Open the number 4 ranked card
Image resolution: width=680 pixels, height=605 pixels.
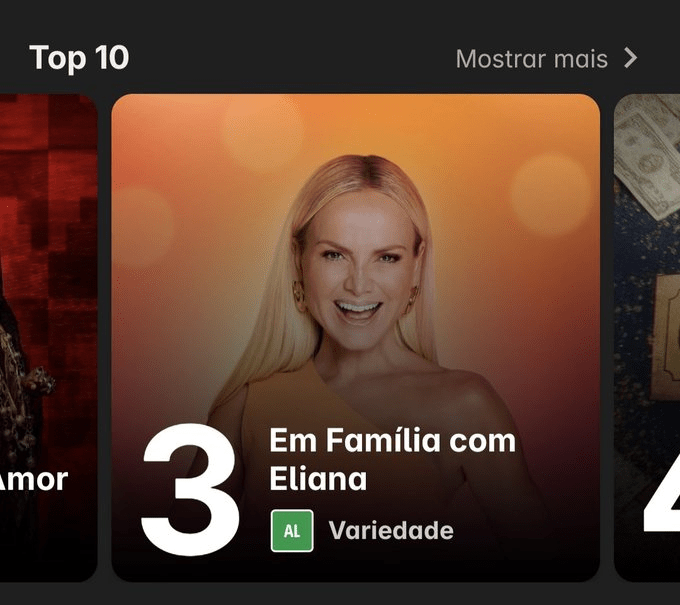648,337
